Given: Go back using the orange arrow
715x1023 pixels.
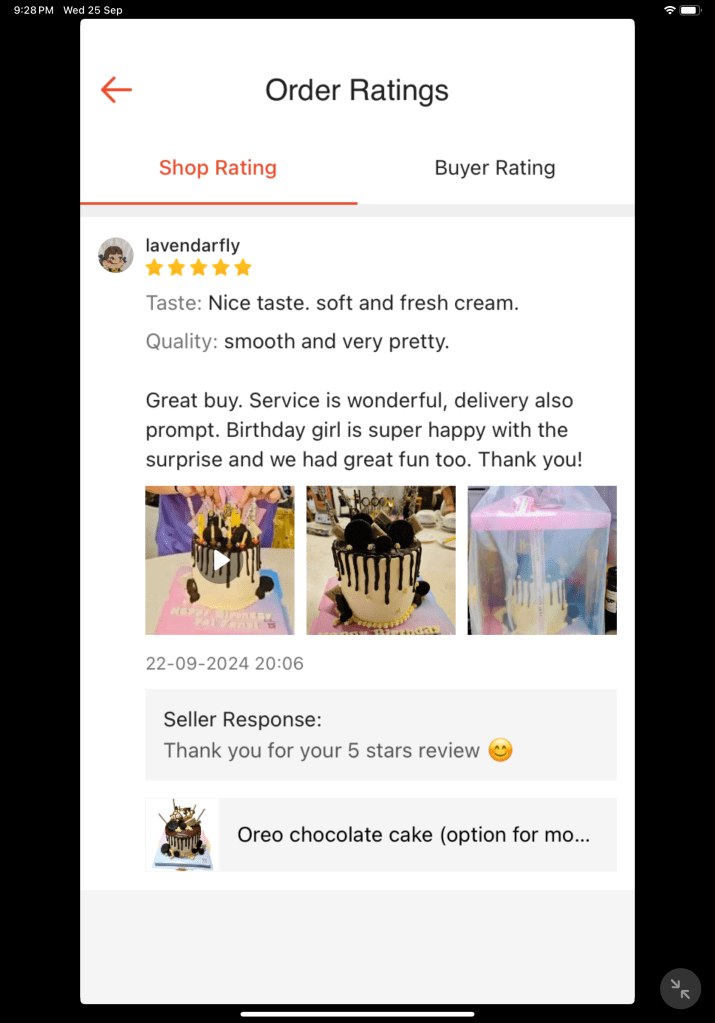Looking at the screenshot, I should coord(116,90).
